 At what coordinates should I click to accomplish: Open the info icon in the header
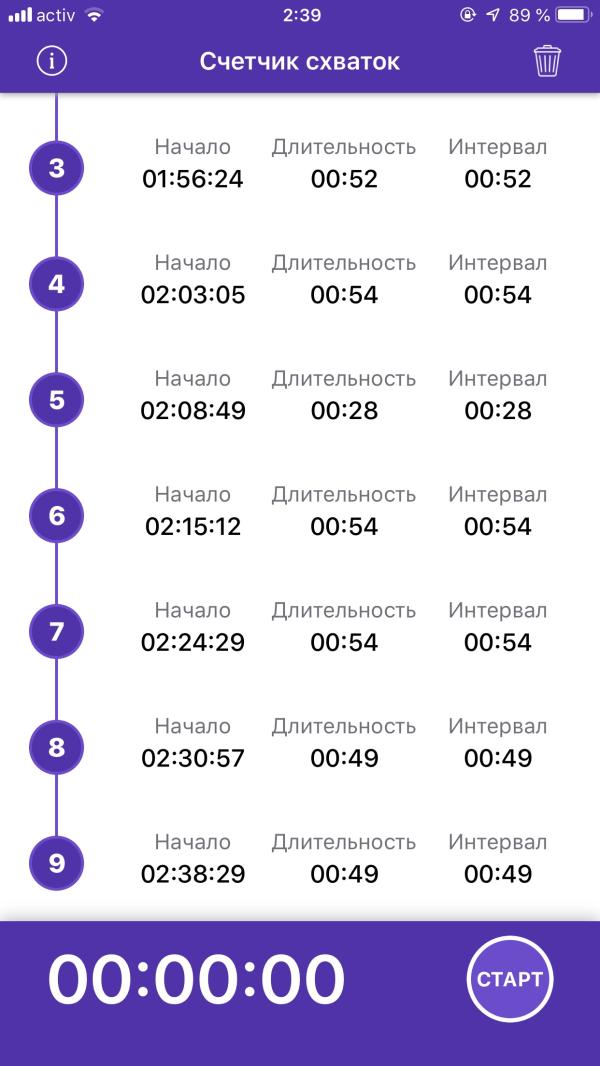point(51,61)
